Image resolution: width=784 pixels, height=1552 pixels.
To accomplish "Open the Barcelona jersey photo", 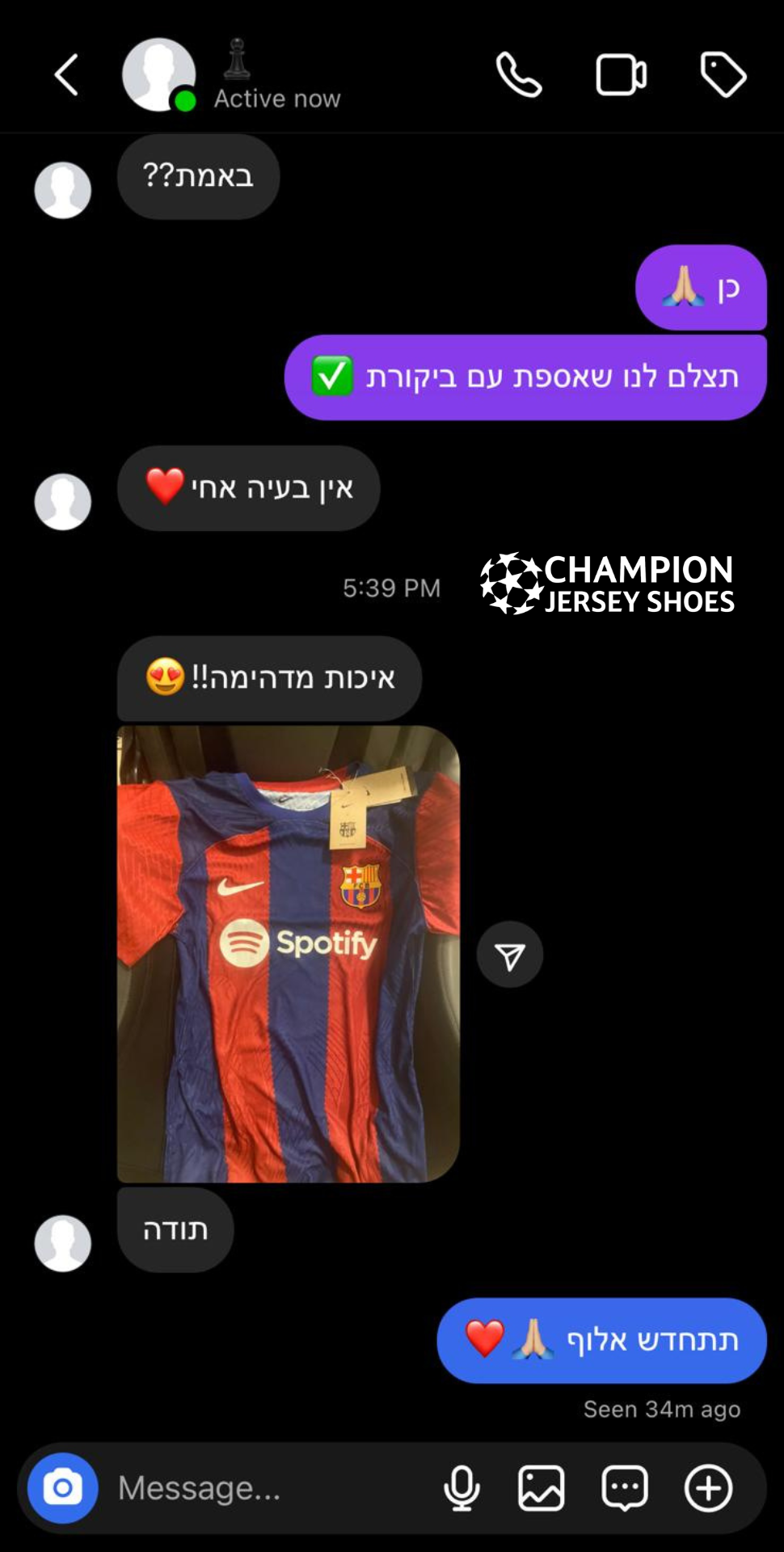I will point(289,954).
